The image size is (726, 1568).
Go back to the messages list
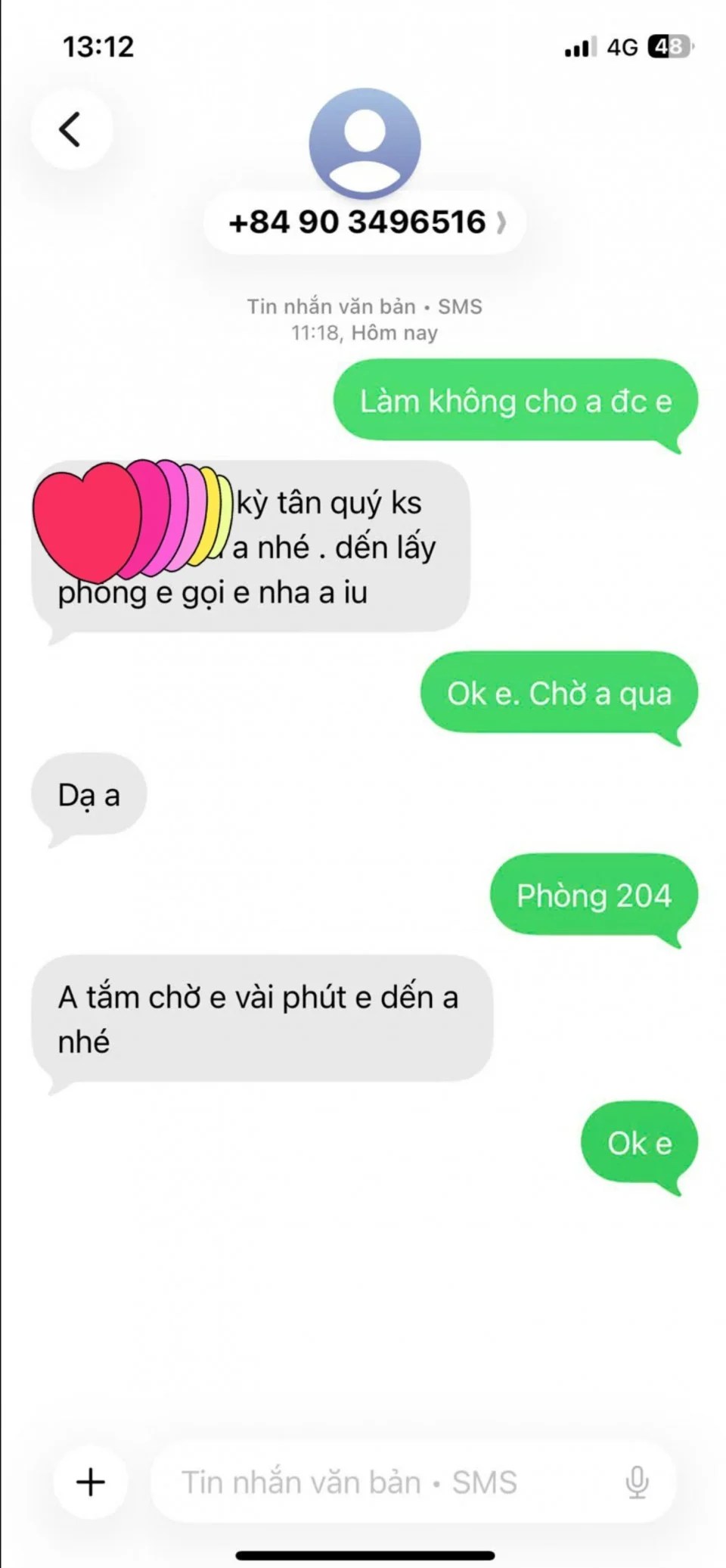point(71,129)
